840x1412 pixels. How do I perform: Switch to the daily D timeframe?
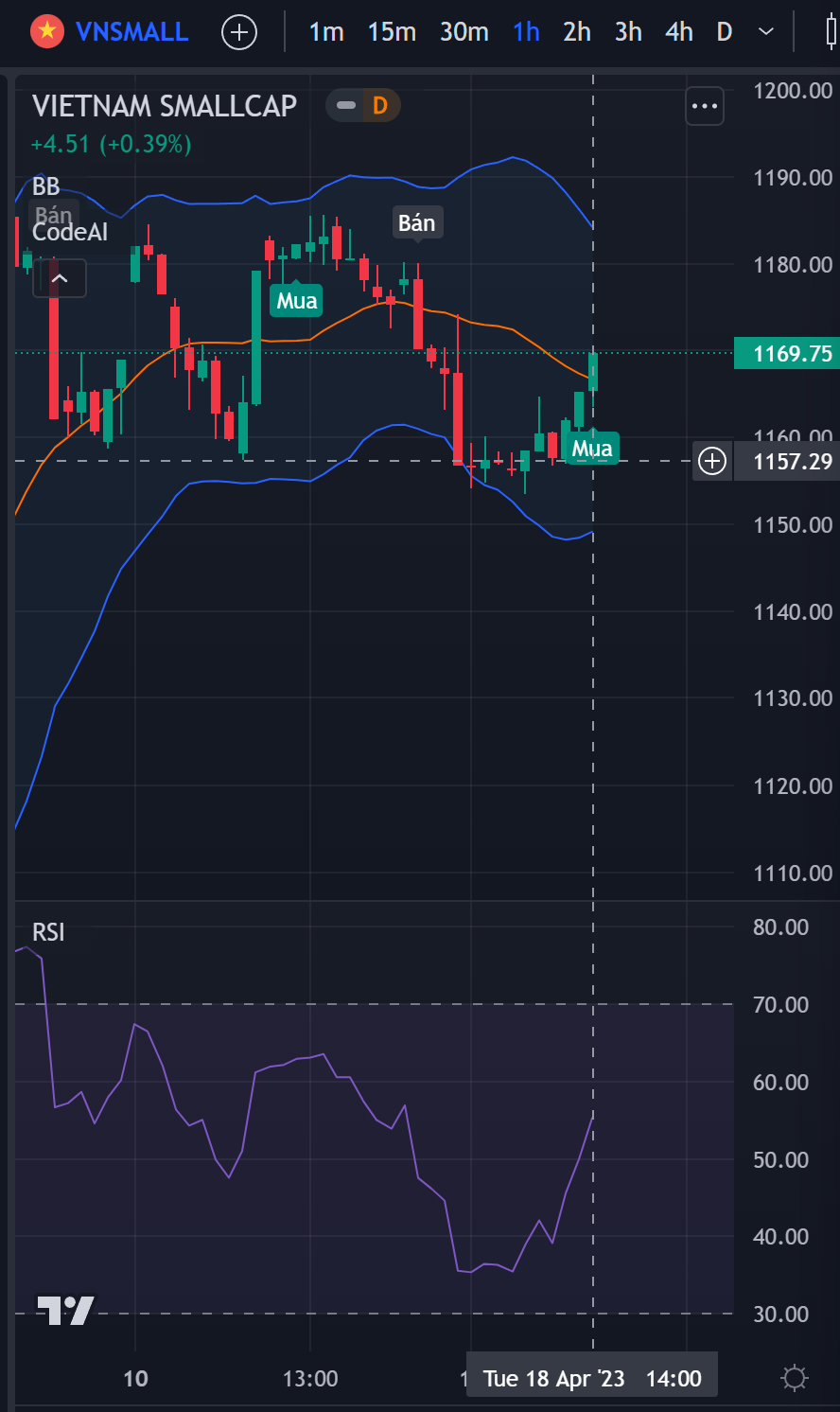click(x=725, y=32)
